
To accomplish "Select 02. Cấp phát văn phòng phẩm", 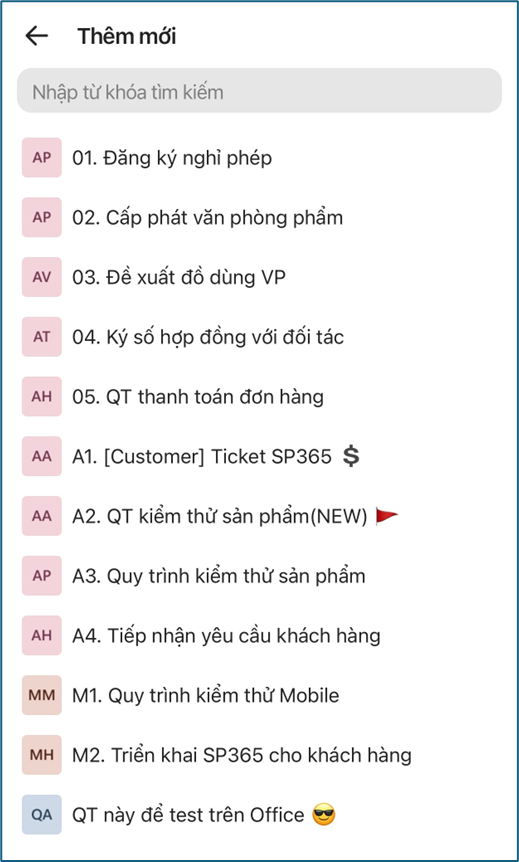I will point(260,217).
